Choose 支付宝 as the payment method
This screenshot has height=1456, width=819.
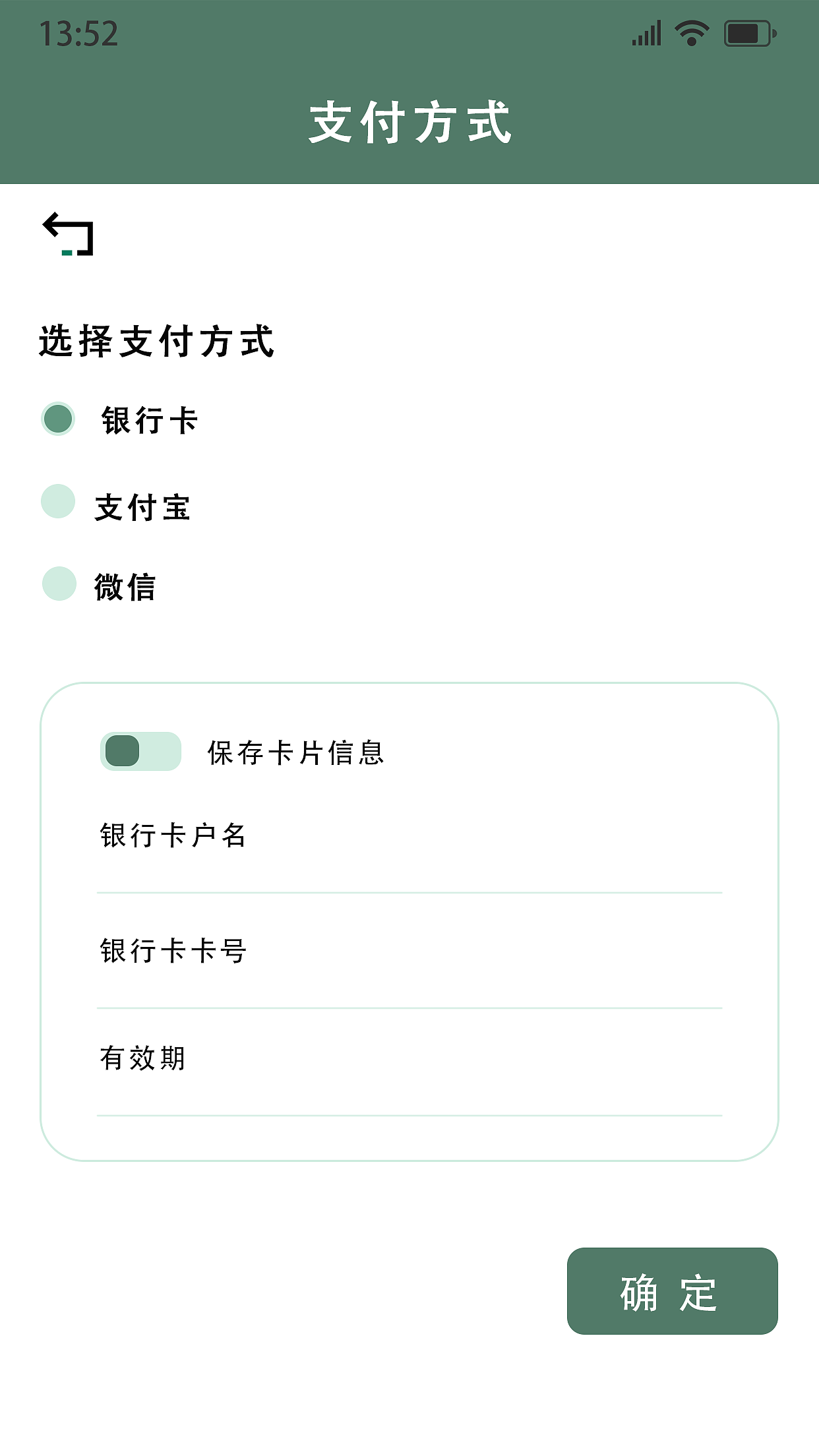58,502
